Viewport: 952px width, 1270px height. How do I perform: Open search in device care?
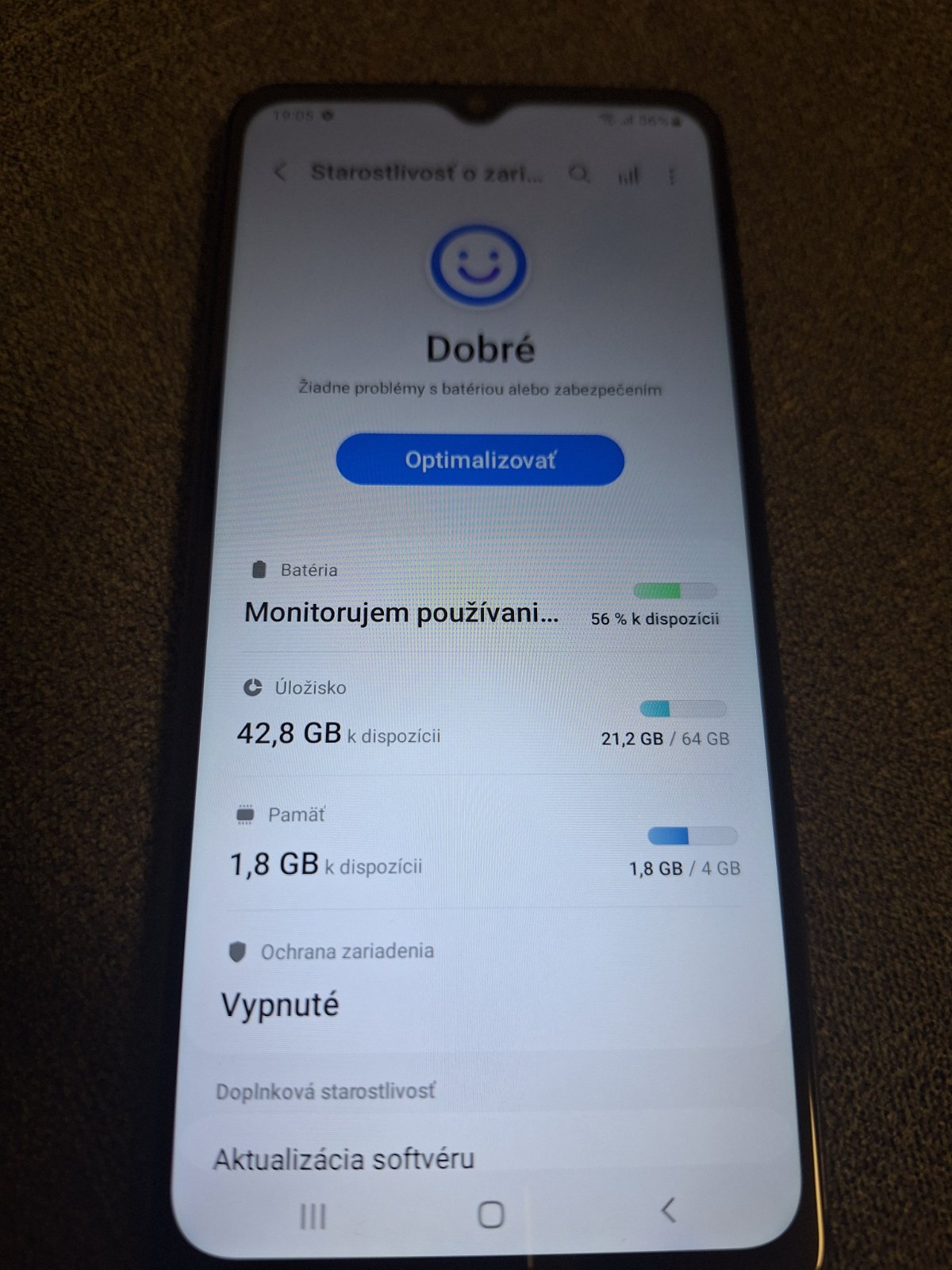pos(579,174)
